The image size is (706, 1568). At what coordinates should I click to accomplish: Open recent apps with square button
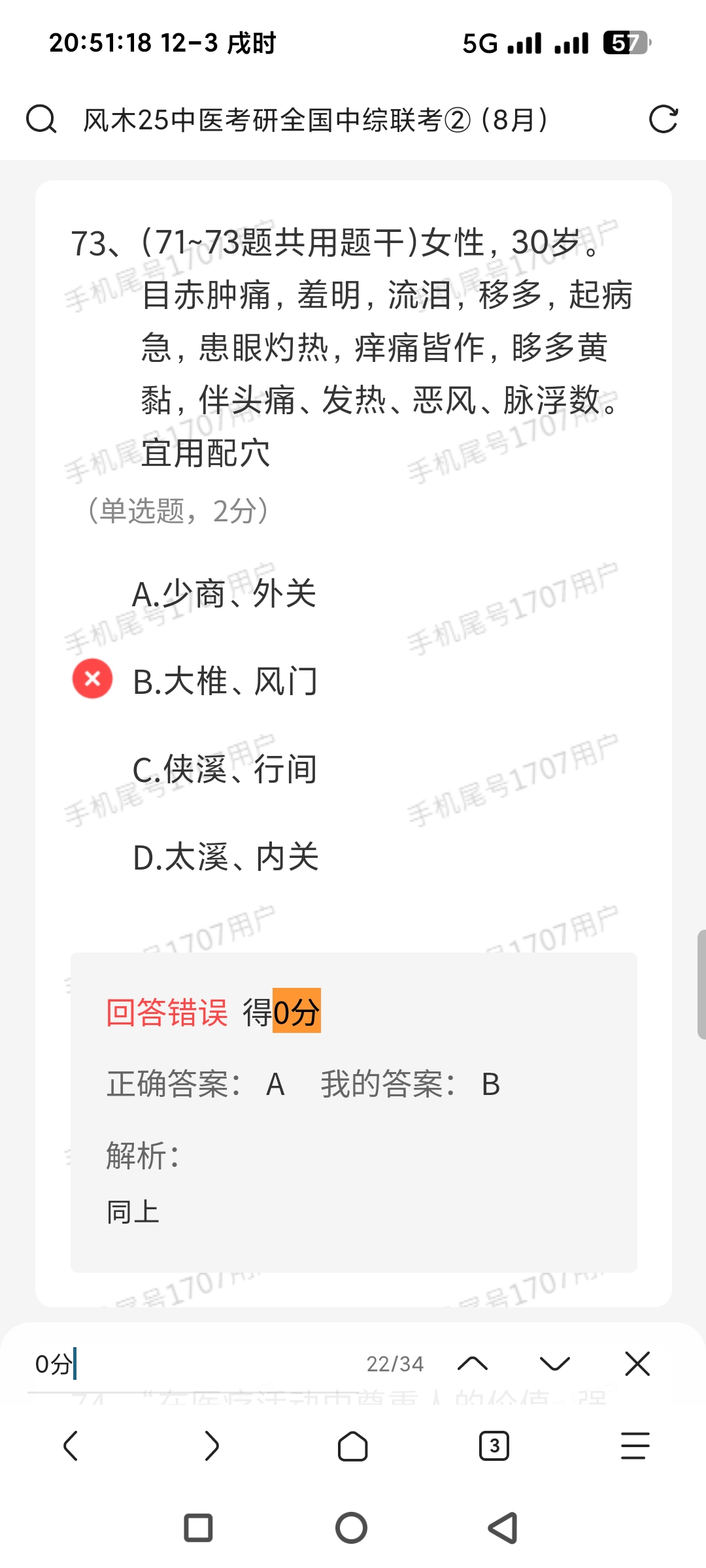click(199, 1528)
